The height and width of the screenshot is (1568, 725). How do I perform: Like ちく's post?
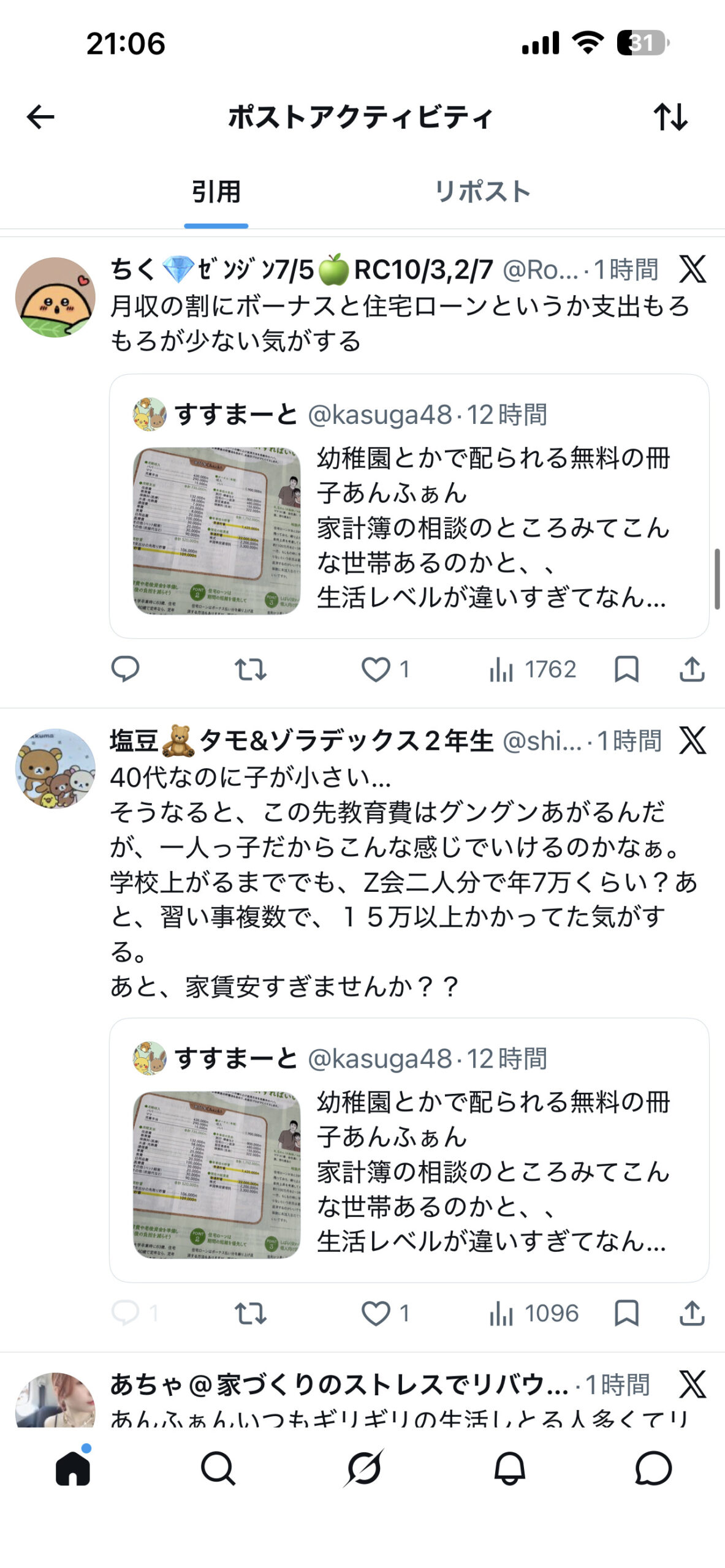click(x=385, y=669)
